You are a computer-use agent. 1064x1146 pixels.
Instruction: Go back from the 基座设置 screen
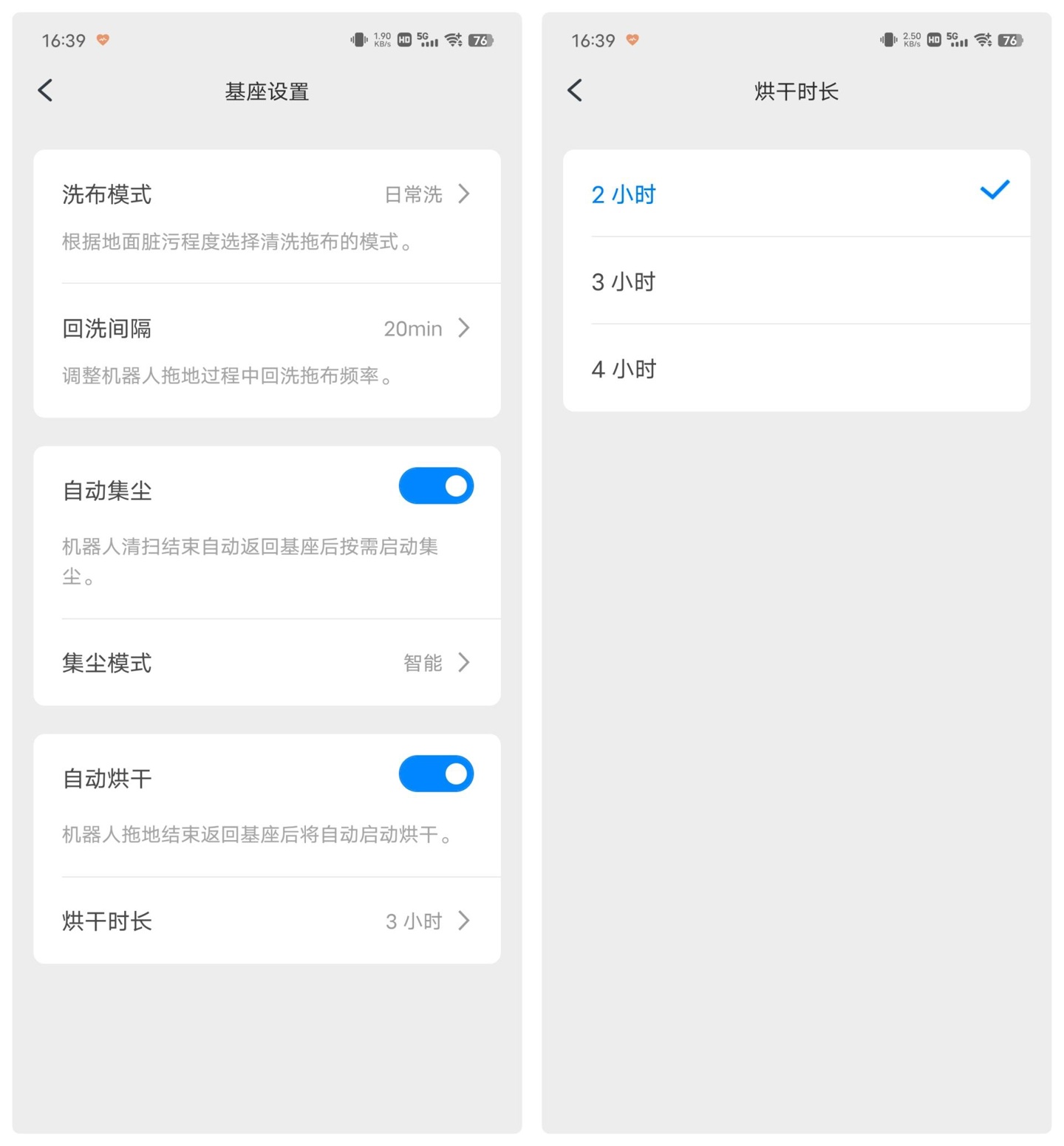point(46,91)
